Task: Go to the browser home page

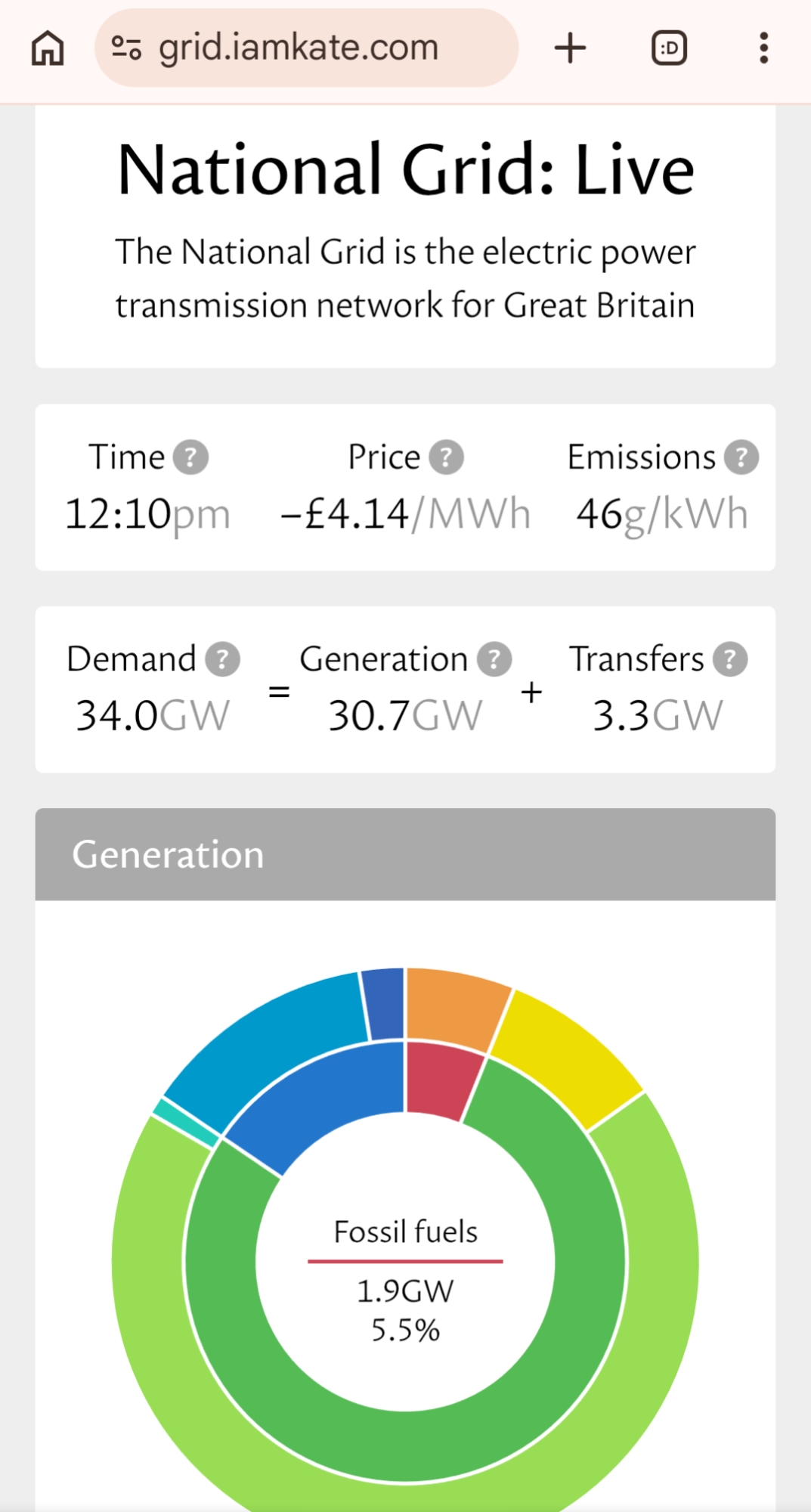Action: [48, 48]
